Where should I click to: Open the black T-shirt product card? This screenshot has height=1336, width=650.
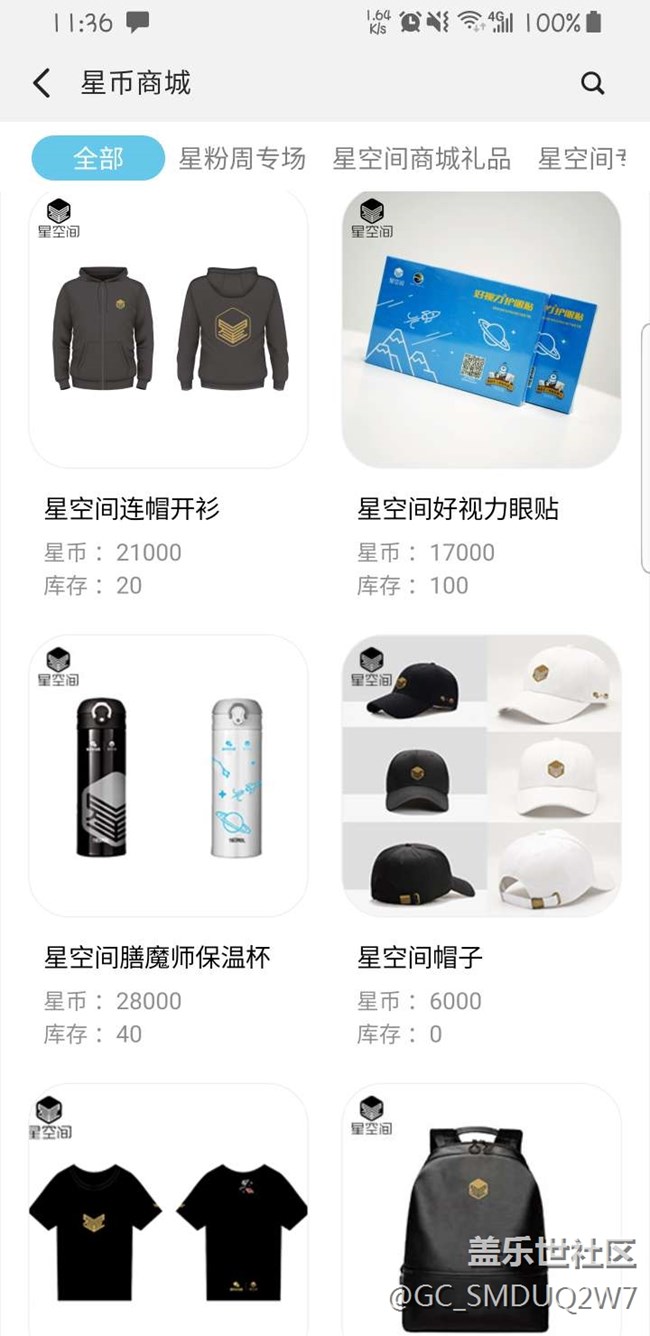168,1210
